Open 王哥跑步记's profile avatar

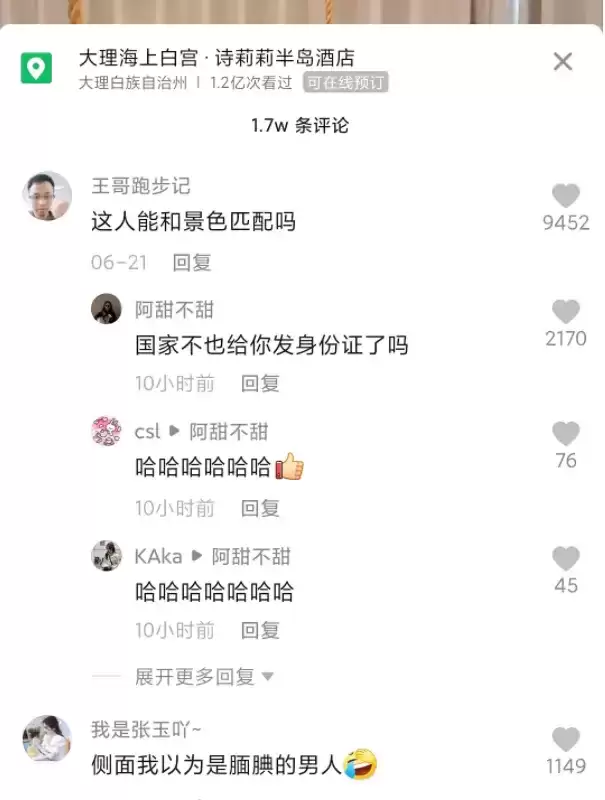point(47,197)
